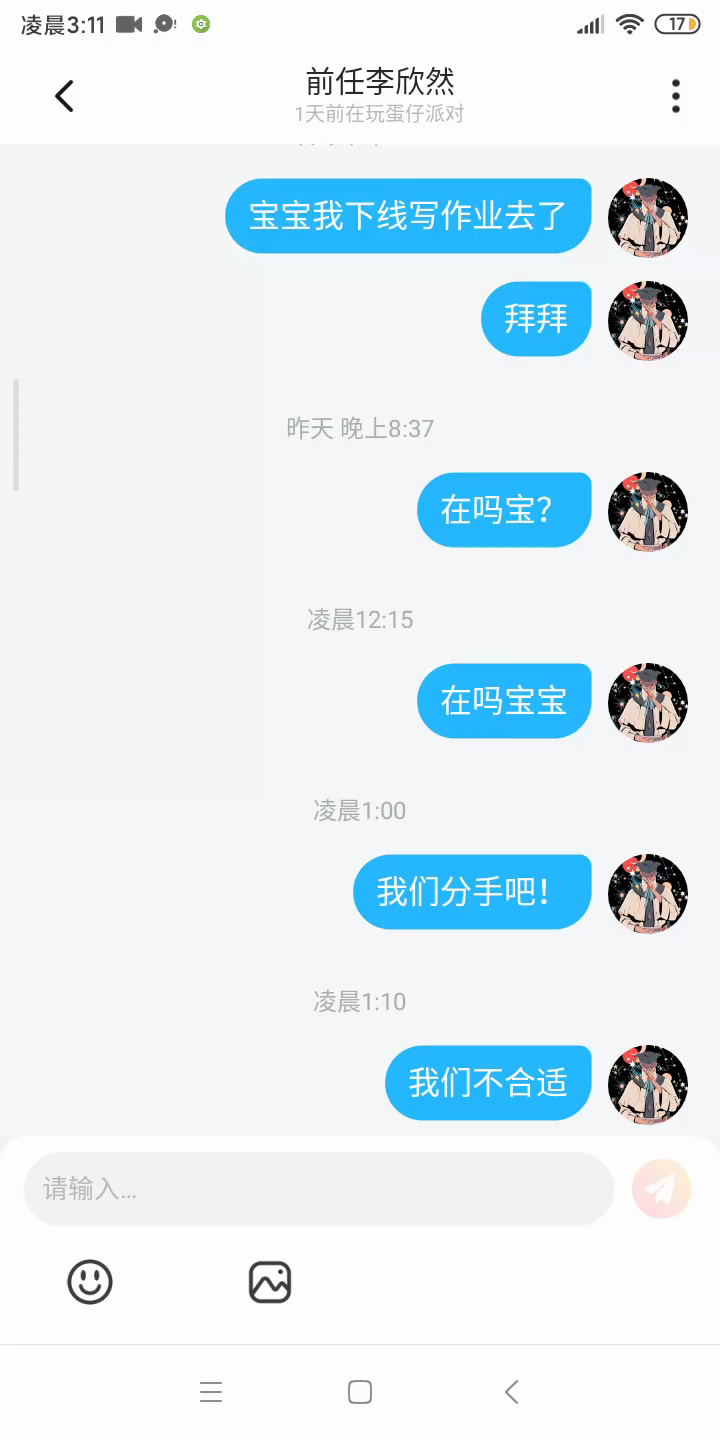
Task: View the profile picture beside 我们不合适
Action: pyautogui.click(x=648, y=1084)
